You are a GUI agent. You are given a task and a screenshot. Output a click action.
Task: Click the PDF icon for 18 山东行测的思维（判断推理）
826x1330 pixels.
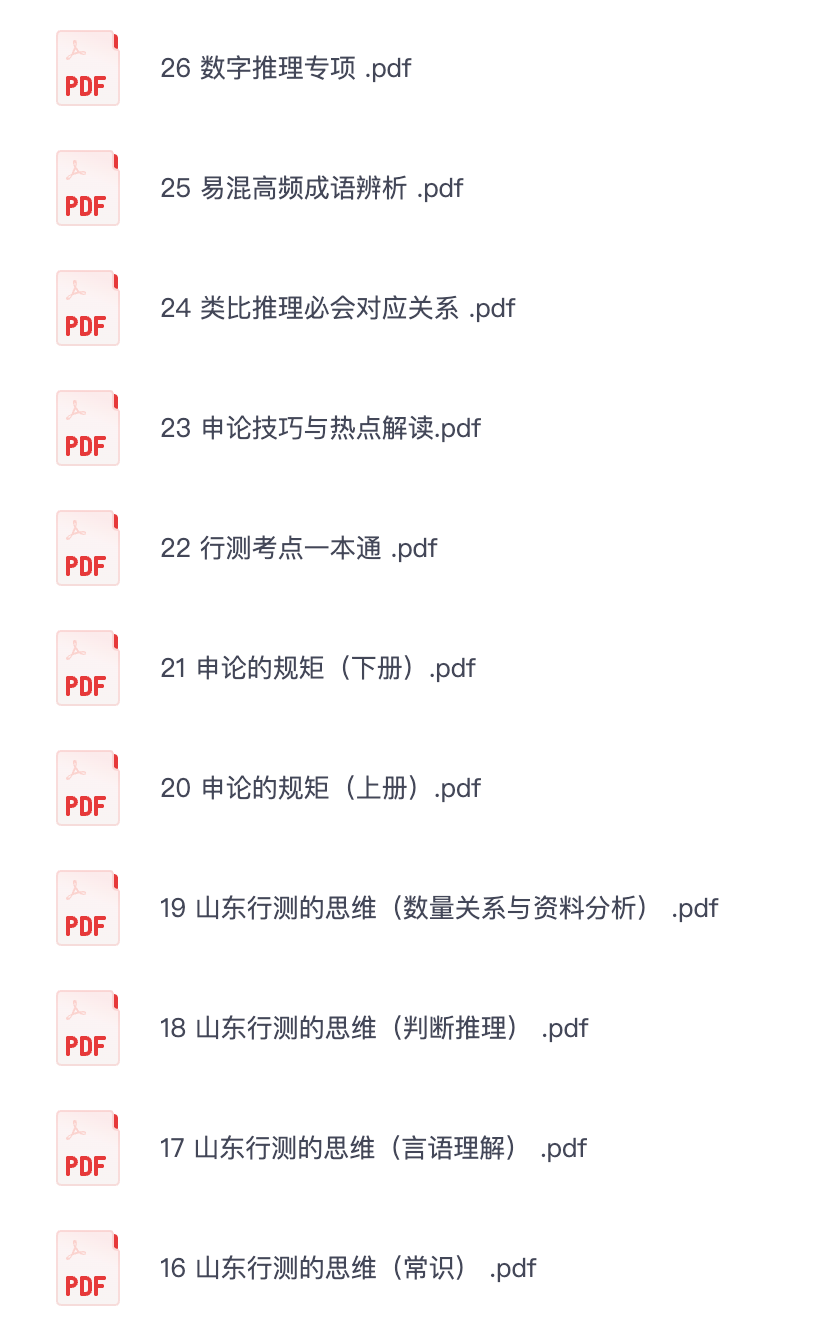click(88, 1028)
